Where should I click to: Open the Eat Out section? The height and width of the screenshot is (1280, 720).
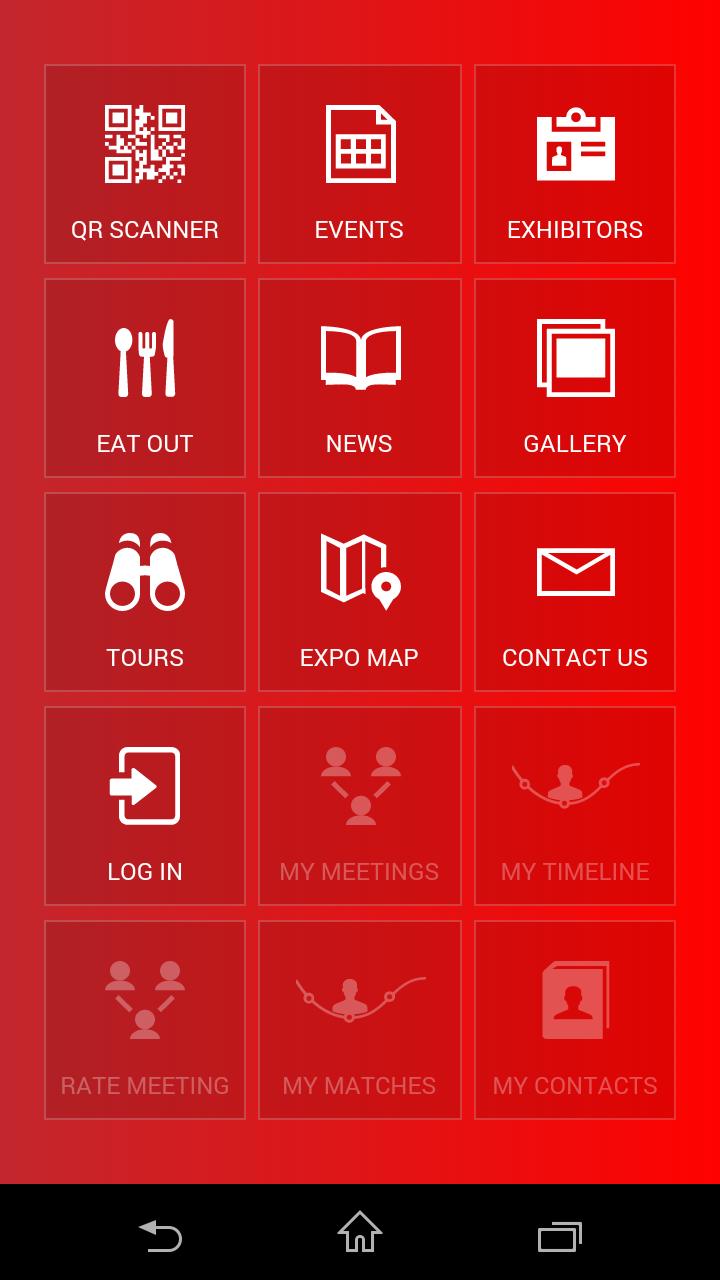145,378
